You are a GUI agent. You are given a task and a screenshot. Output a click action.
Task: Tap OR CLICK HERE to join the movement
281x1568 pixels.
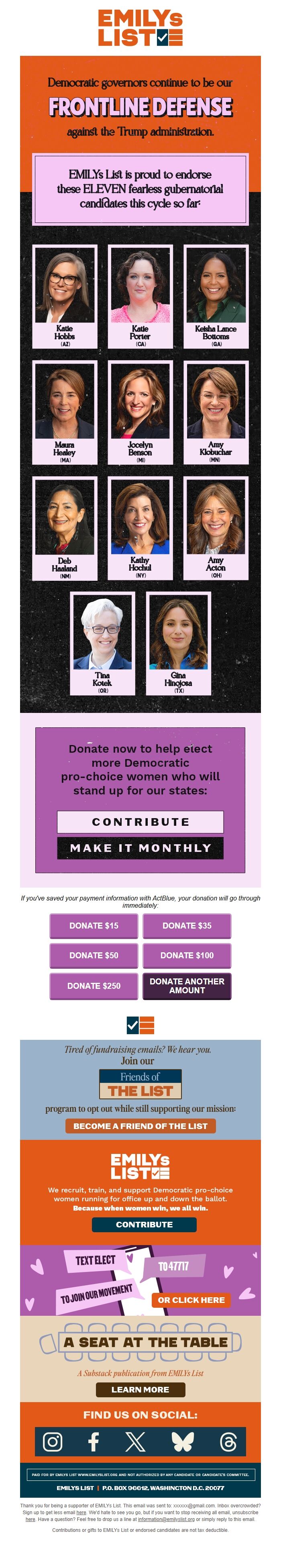(x=191, y=1300)
